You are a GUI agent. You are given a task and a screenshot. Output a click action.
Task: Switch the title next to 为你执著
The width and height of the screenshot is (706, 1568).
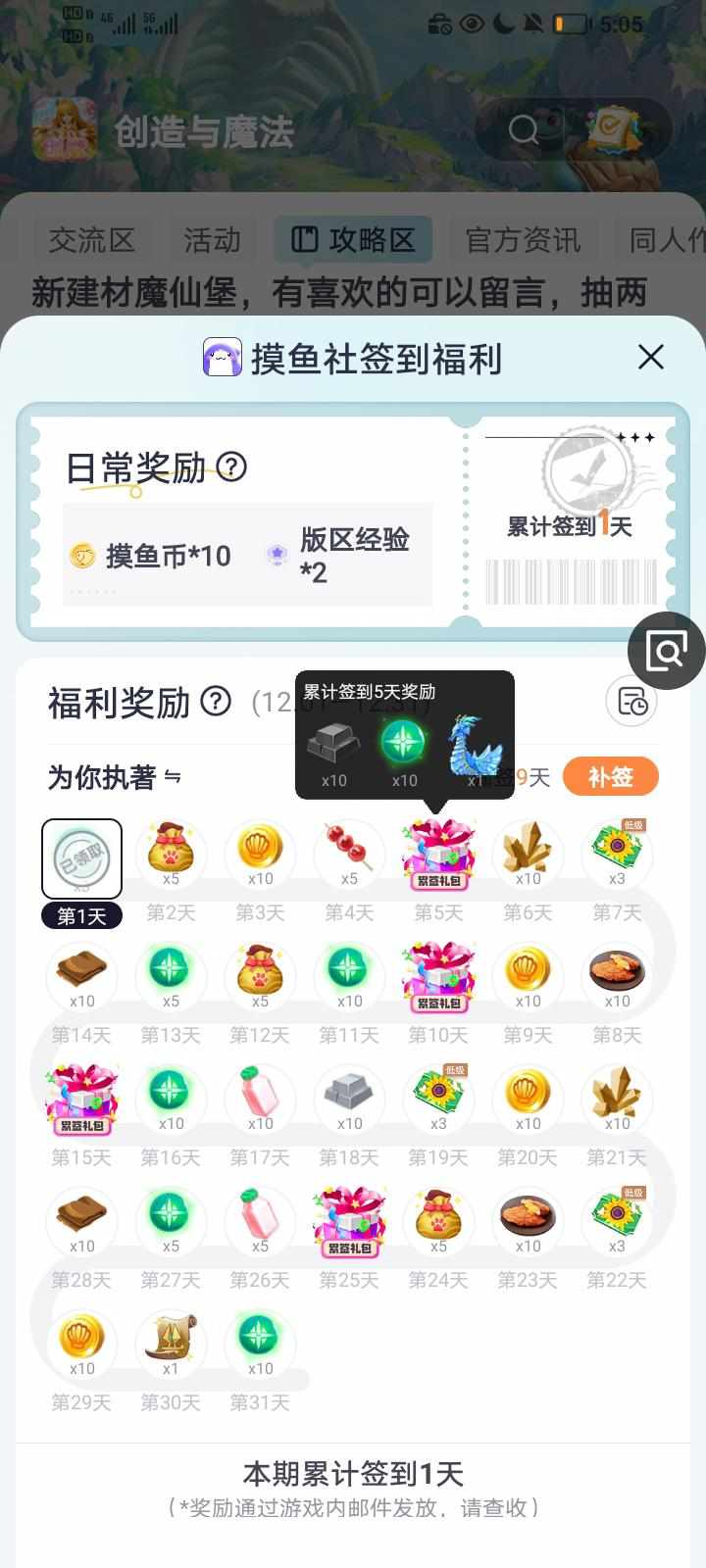(x=173, y=777)
